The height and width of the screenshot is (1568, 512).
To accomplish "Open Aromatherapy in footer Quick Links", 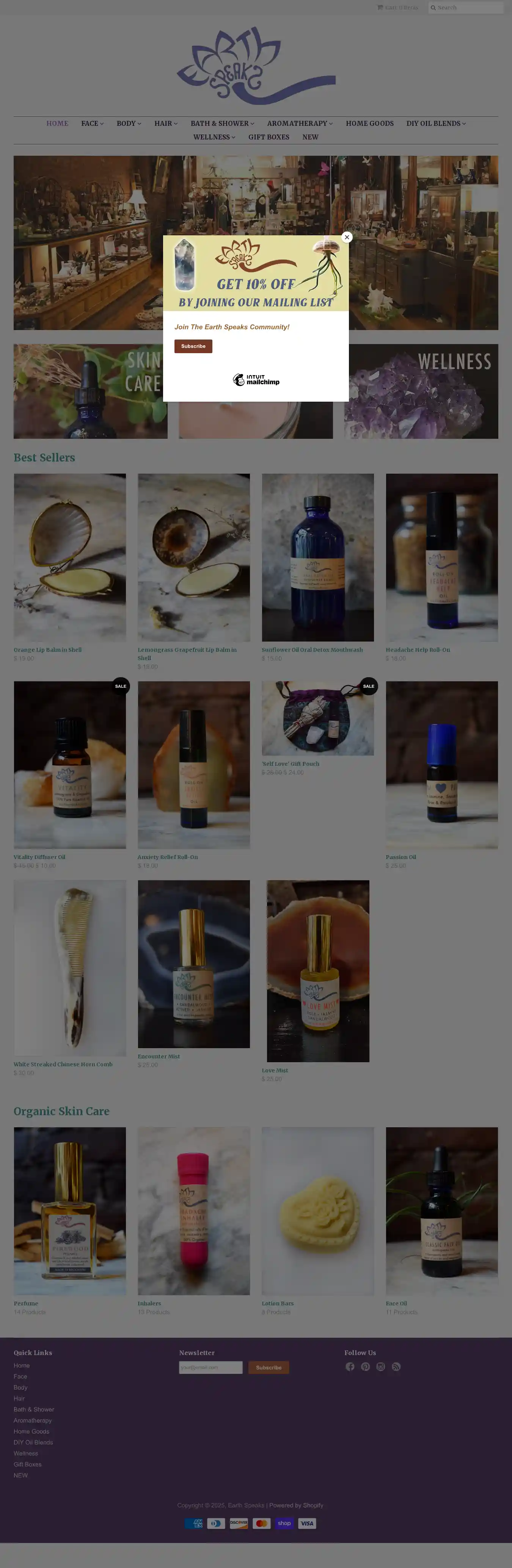I will (32, 1420).
